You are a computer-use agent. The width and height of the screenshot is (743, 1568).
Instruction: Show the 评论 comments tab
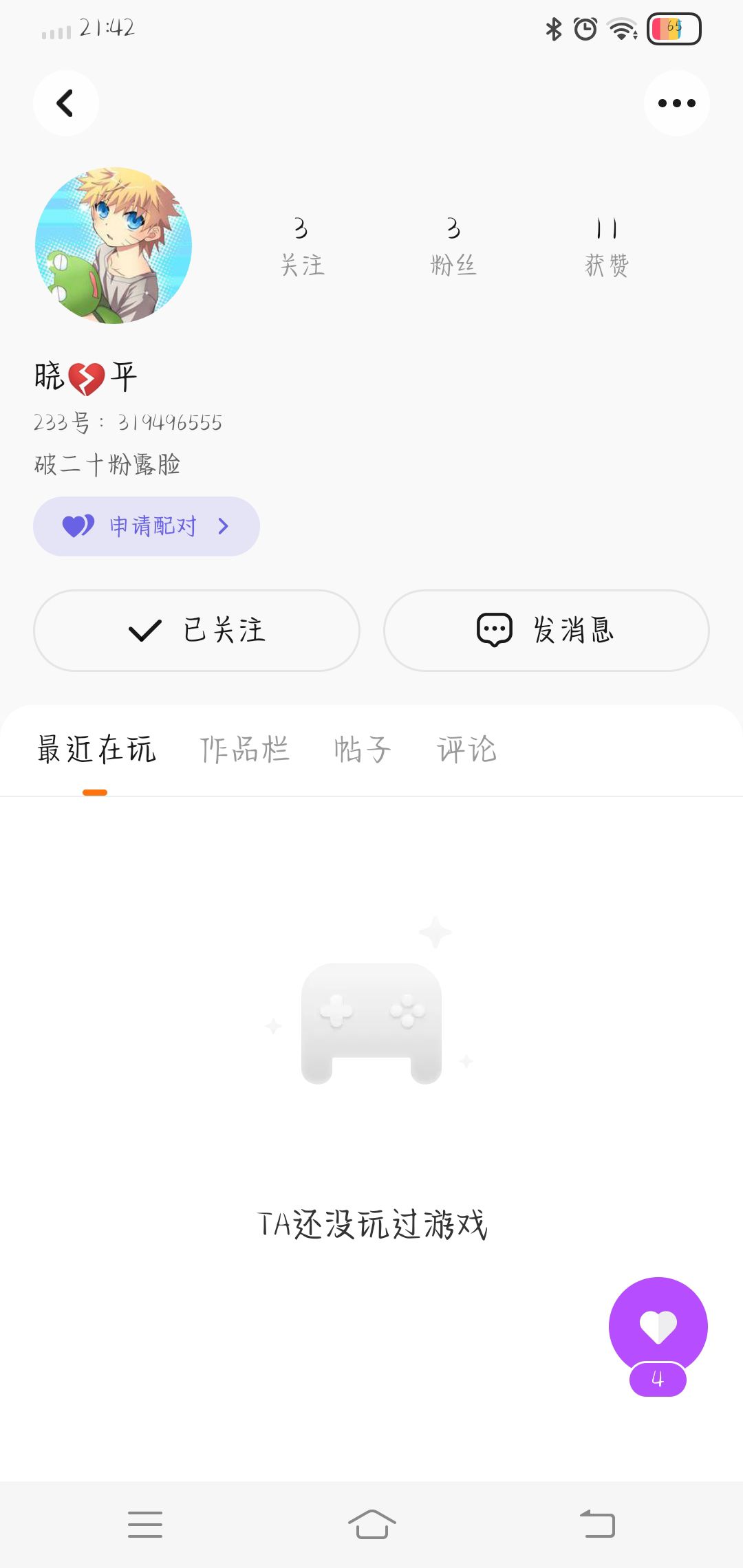coord(466,750)
